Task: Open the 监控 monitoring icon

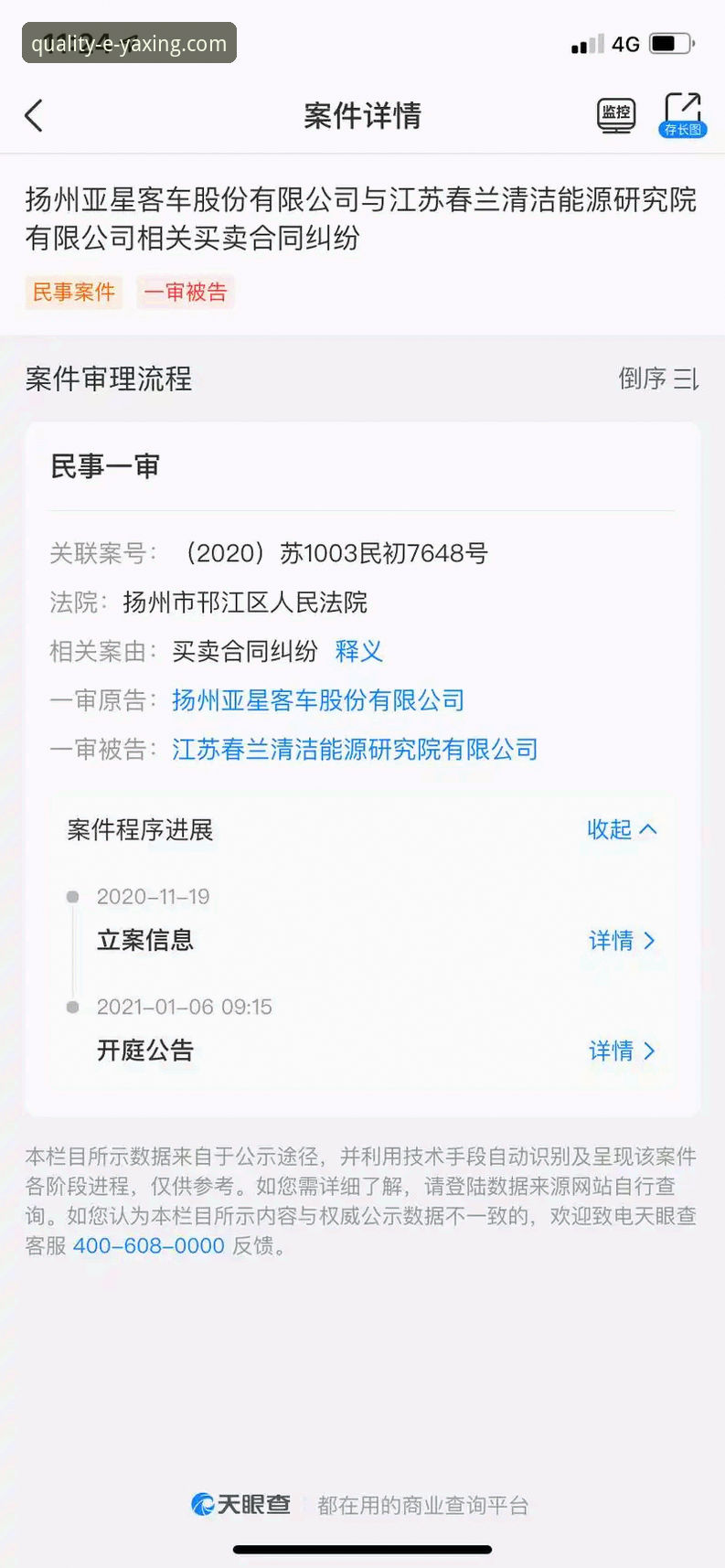Action: tap(615, 116)
